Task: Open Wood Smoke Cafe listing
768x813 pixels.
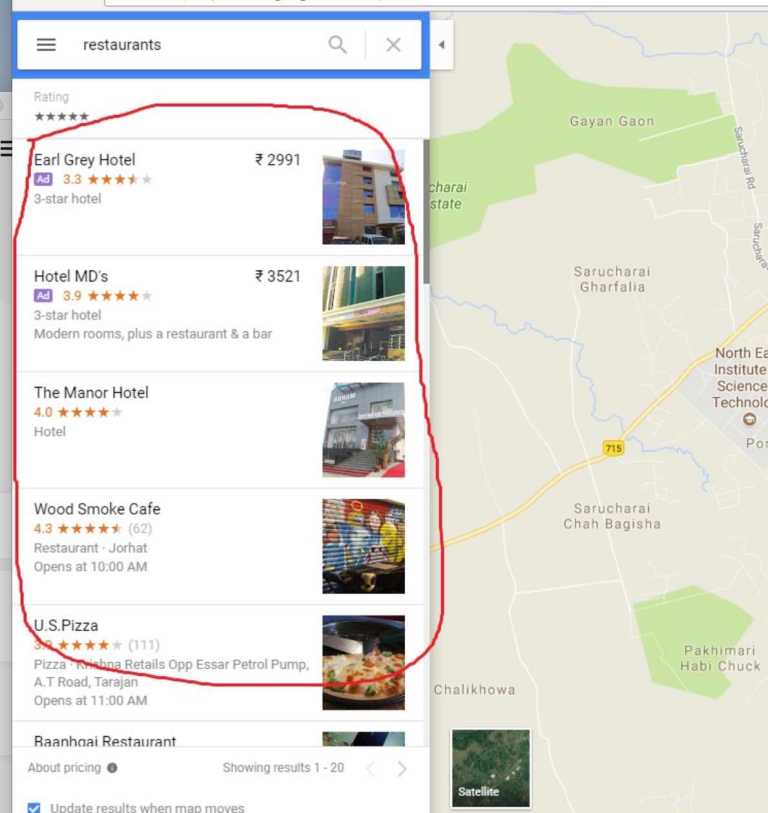Action: point(97,509)
